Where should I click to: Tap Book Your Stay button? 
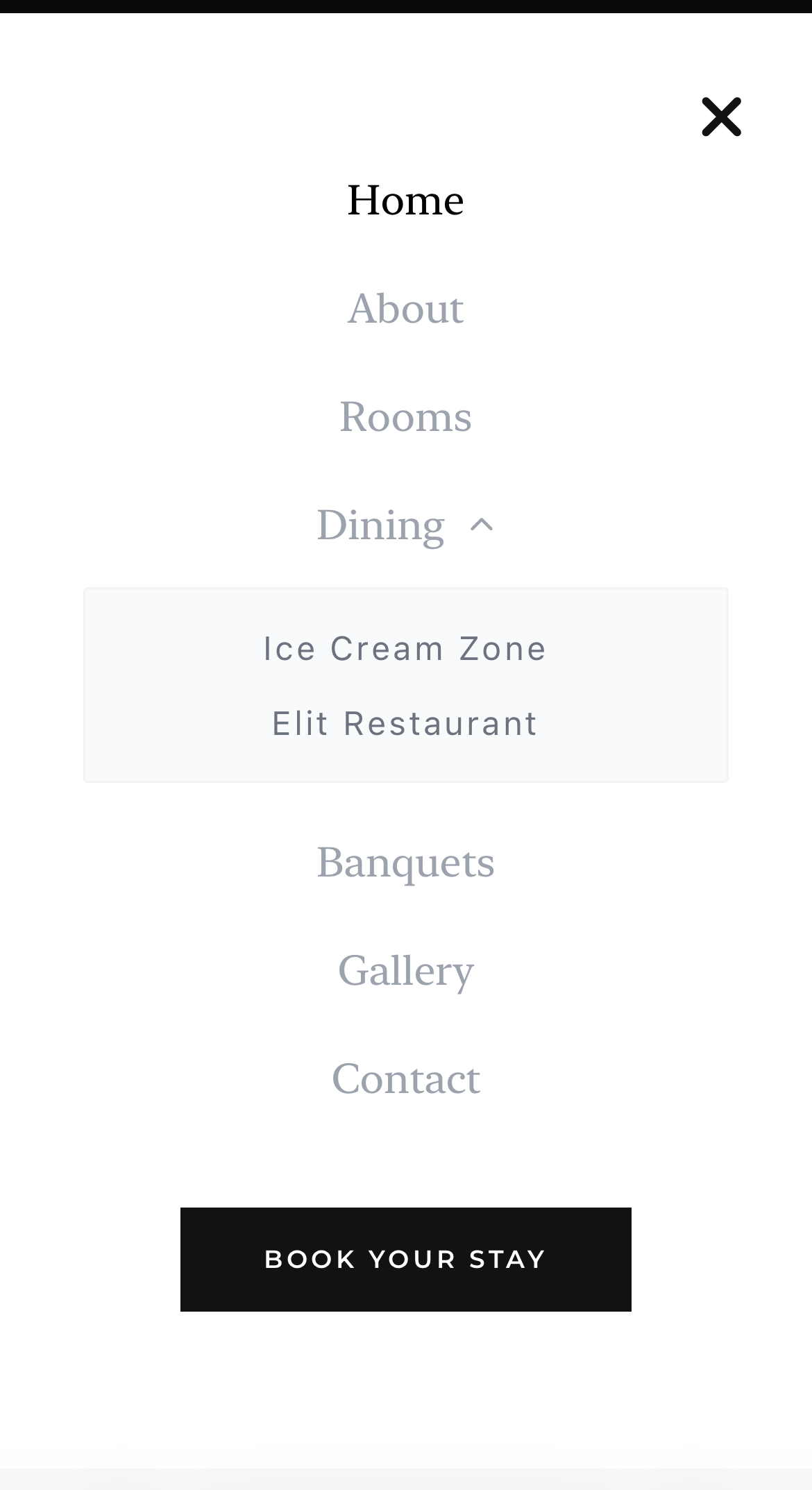pos(405,1260)
